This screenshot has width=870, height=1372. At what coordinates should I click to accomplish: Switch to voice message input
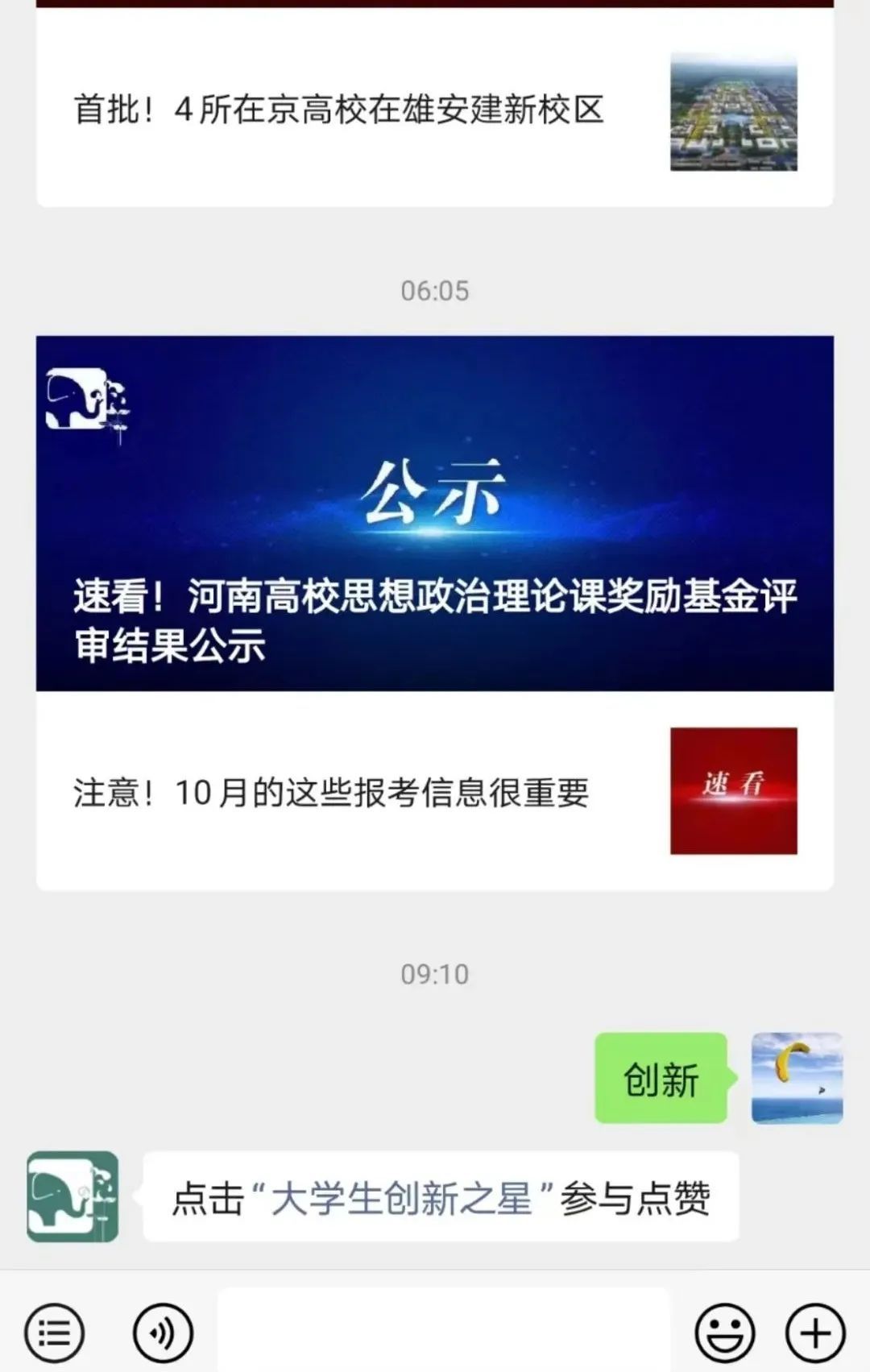(163, 1333)
